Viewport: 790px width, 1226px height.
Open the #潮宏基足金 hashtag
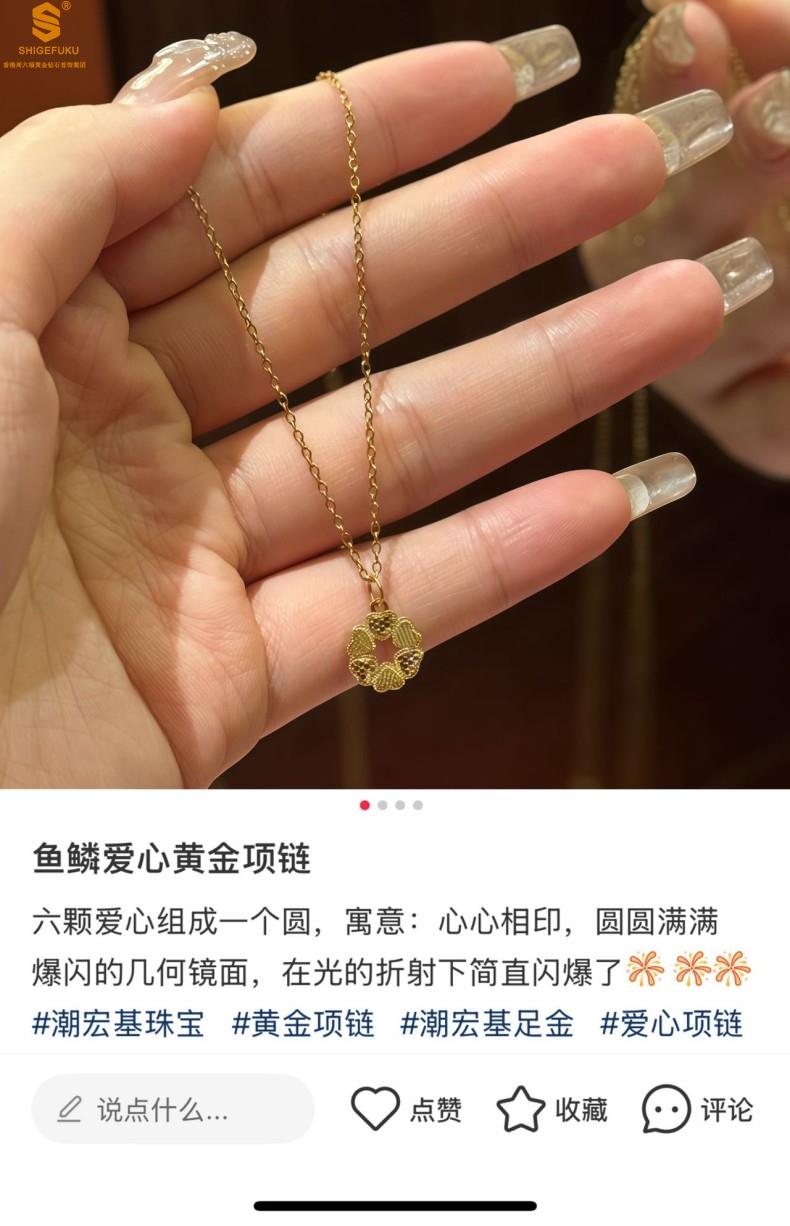[487, 1023]
